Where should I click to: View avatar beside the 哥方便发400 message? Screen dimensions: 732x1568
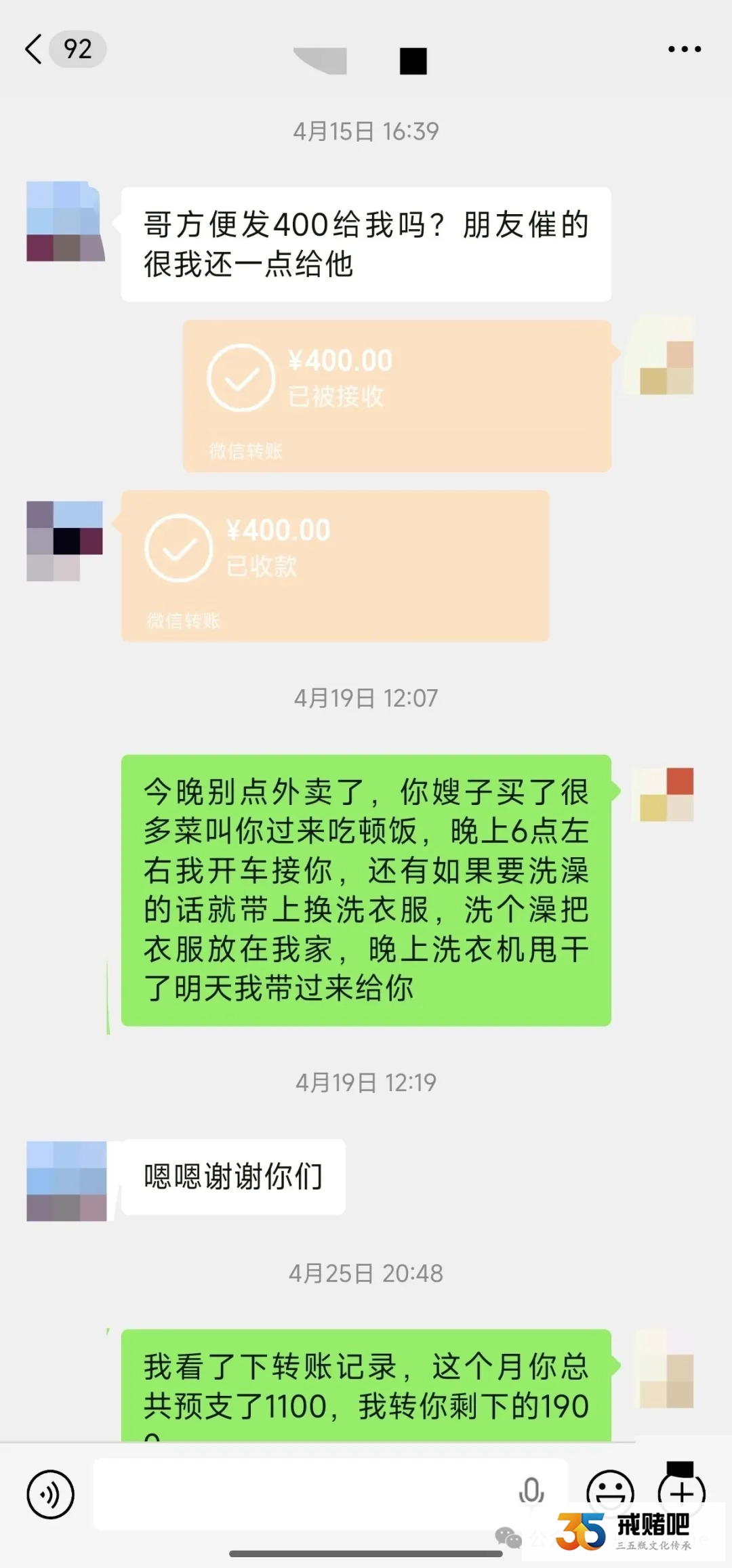pos(65,221)
